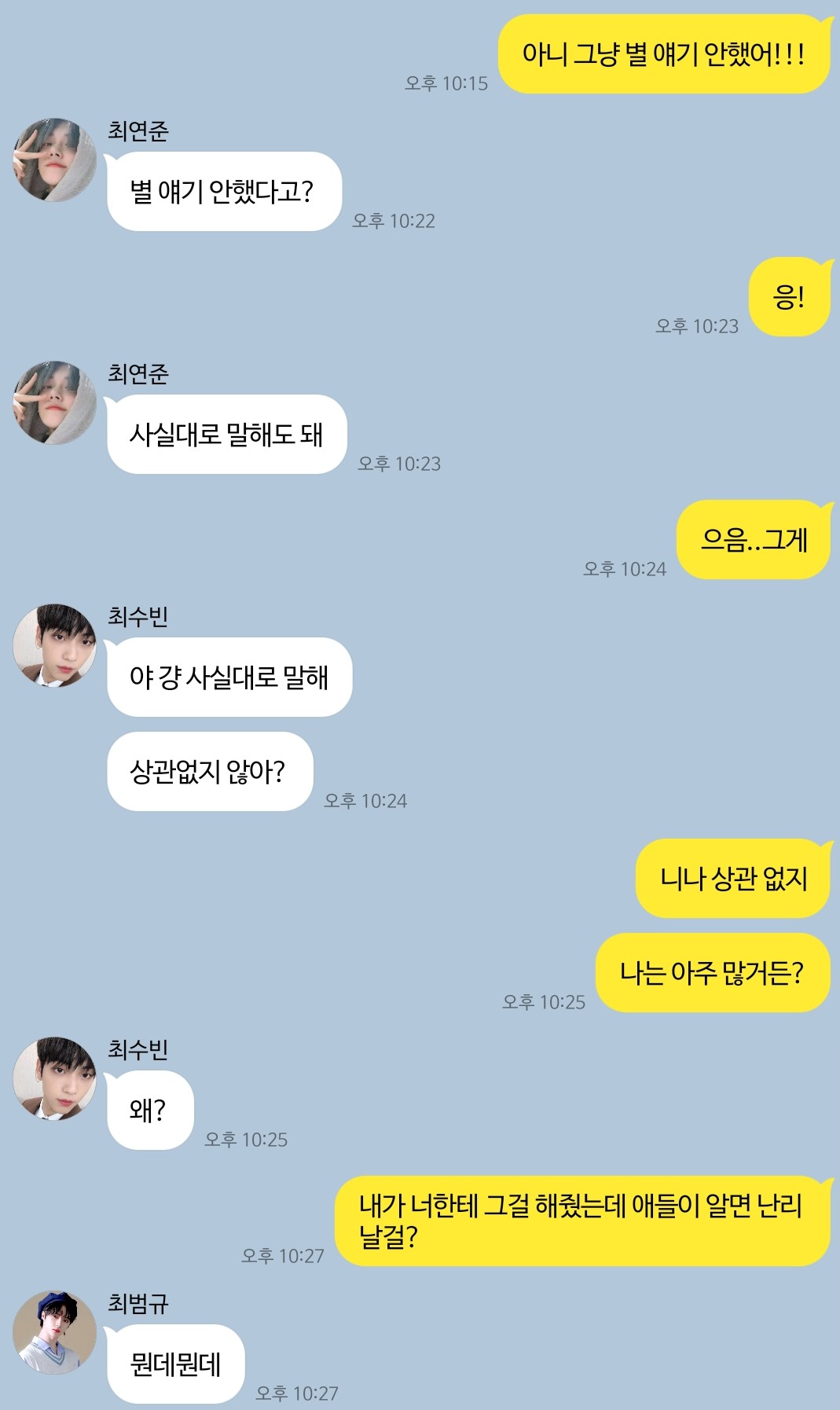Tap 최연준's avatar next to '사실대로 말해도 돼'
Viewport: 840px width, 1410px height.
coord(55,403)
